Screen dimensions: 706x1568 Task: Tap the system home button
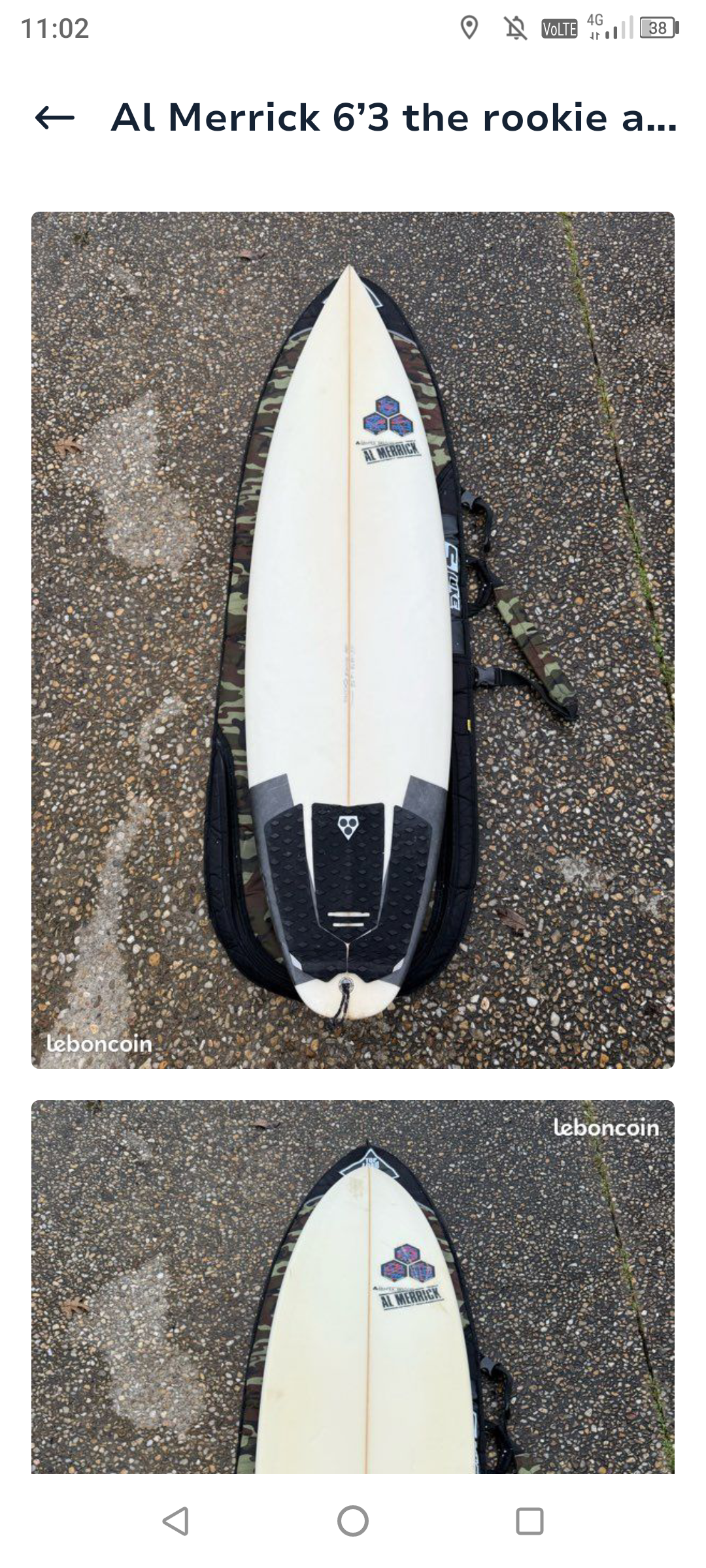click(x=353, y=1521)
